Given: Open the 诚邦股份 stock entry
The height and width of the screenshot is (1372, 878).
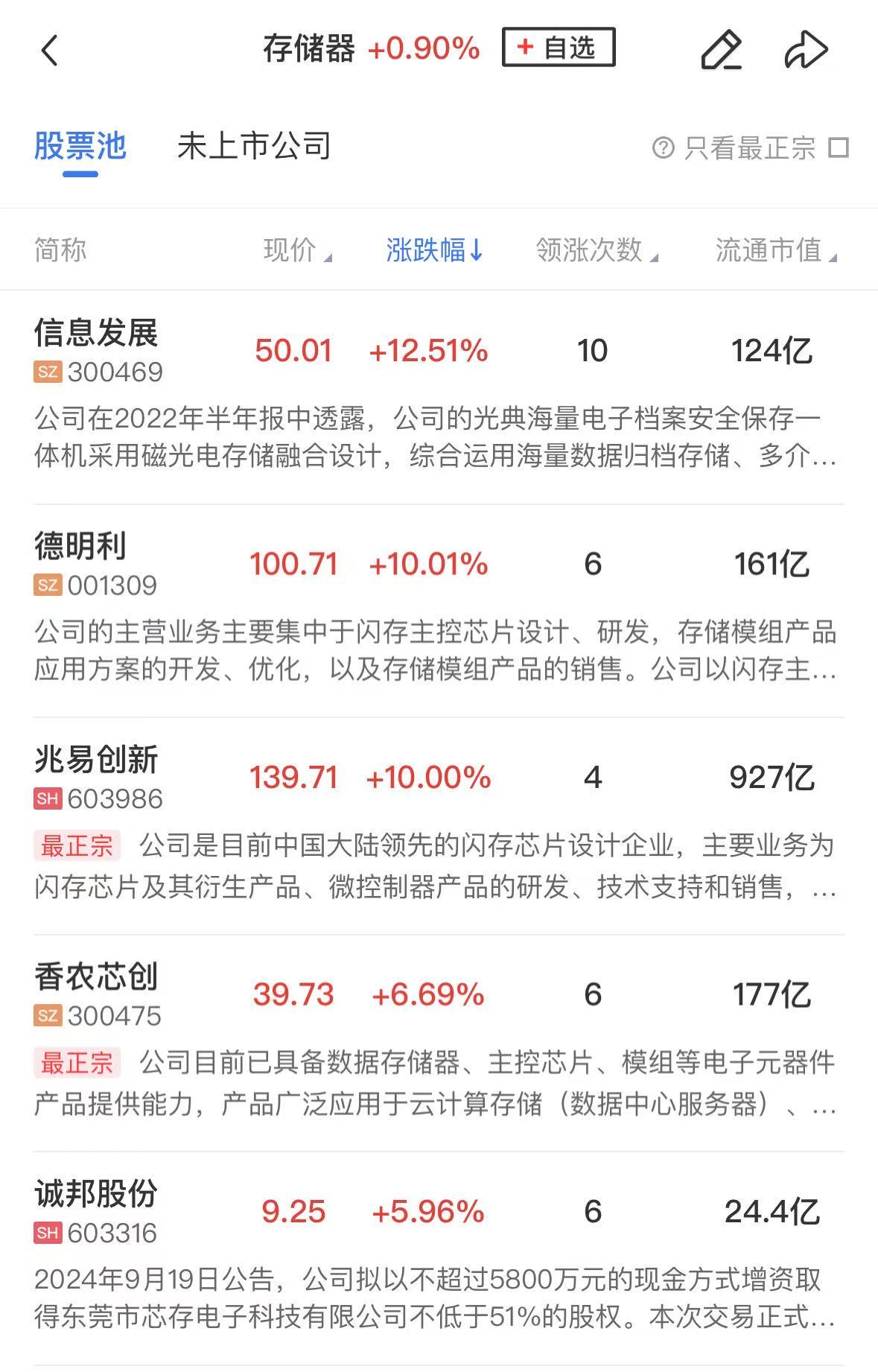Looking at the screenshot, I should coord(97,1194).
